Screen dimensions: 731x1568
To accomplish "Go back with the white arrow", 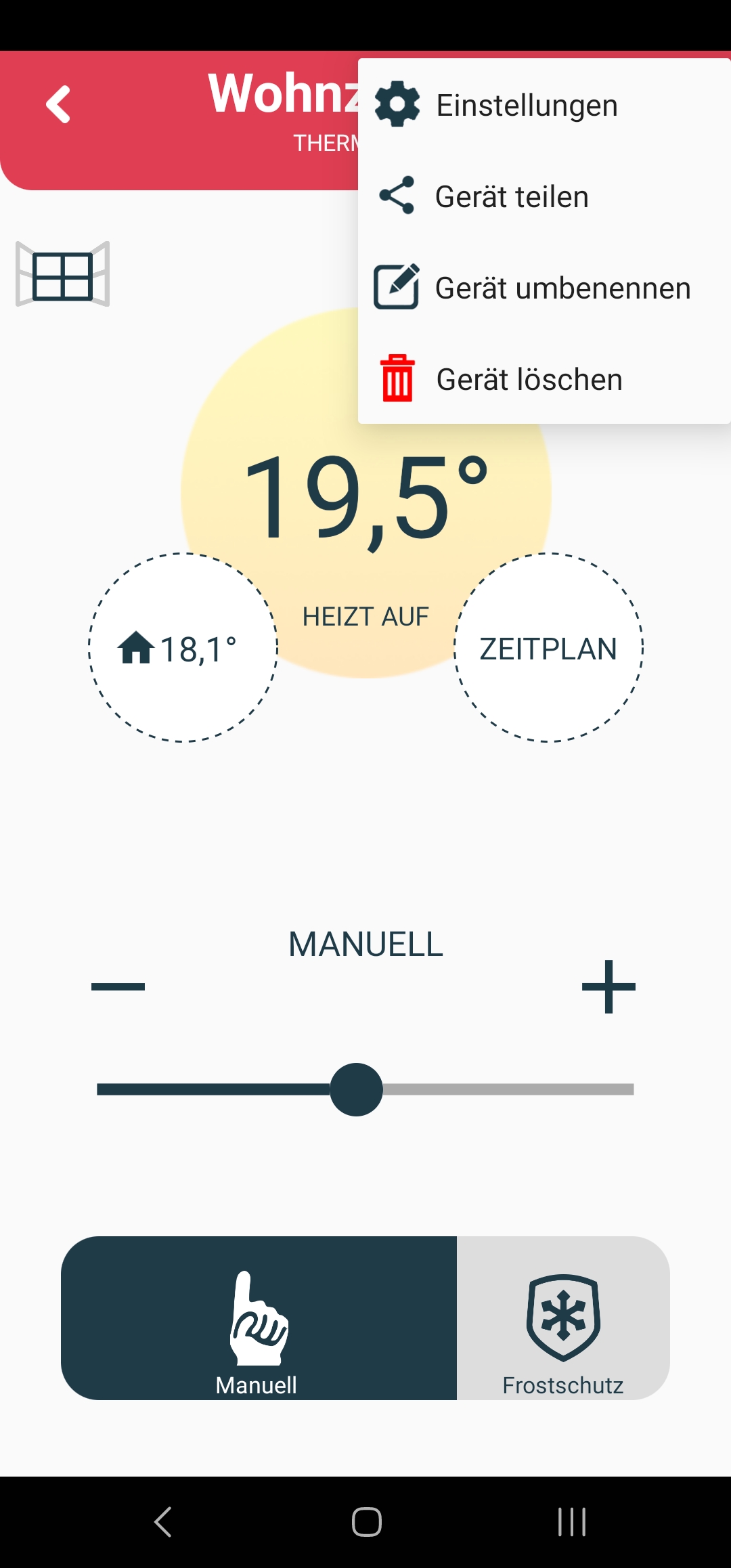I will (58, 104).
